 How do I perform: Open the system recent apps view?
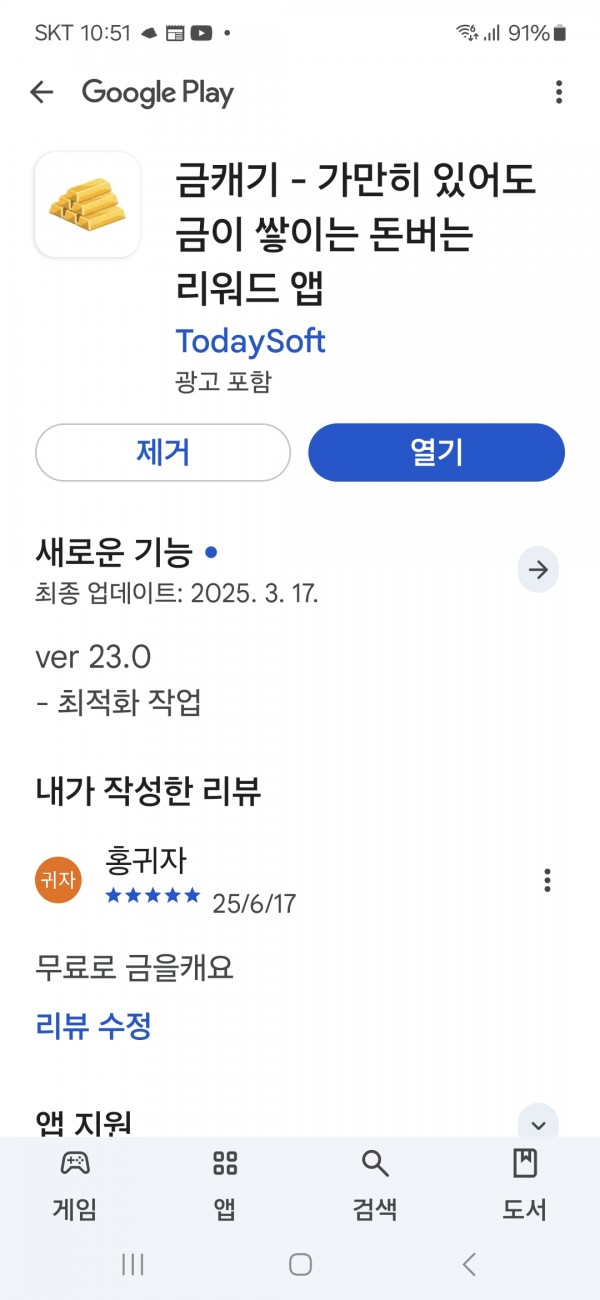(132, 1264)
